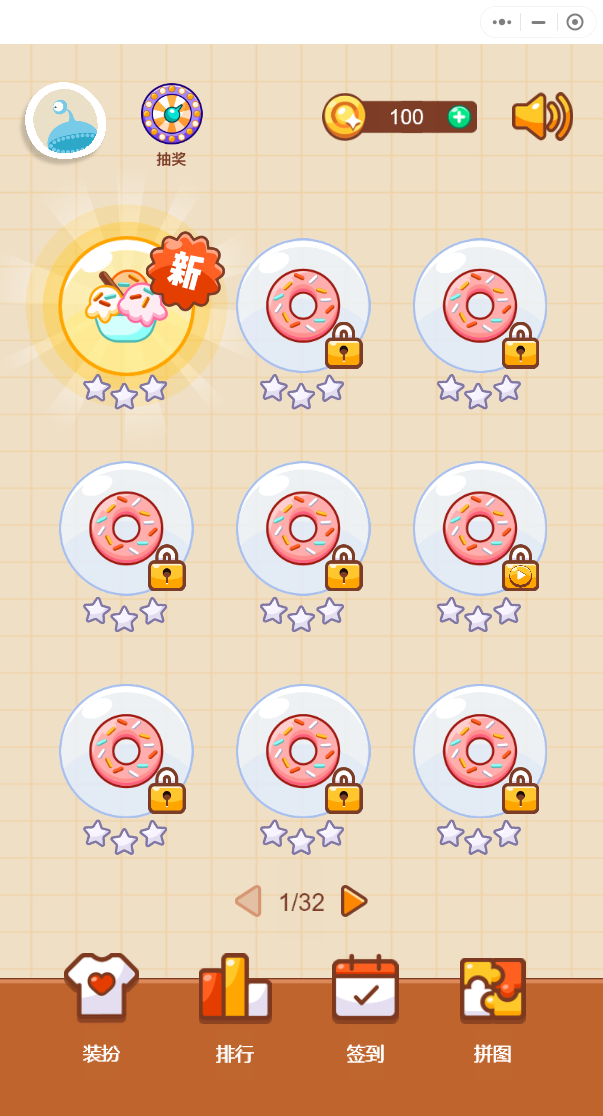Open the 签到 daily check-in
The width and height of the screenshot is (603, 1116).
(365, 1008)
